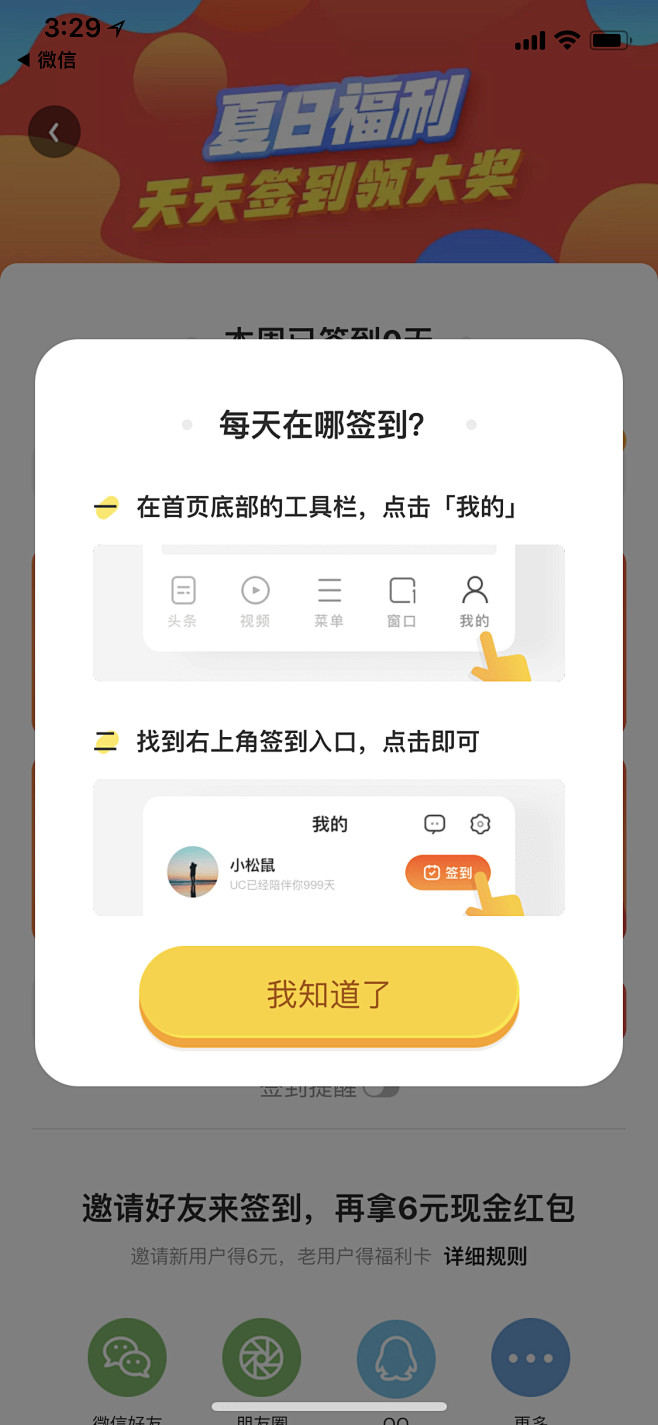Image resolution: width=658 pixels, height=1425 pixels.
Task: Open 更多 sharing options
Action: coord(530,1357)
